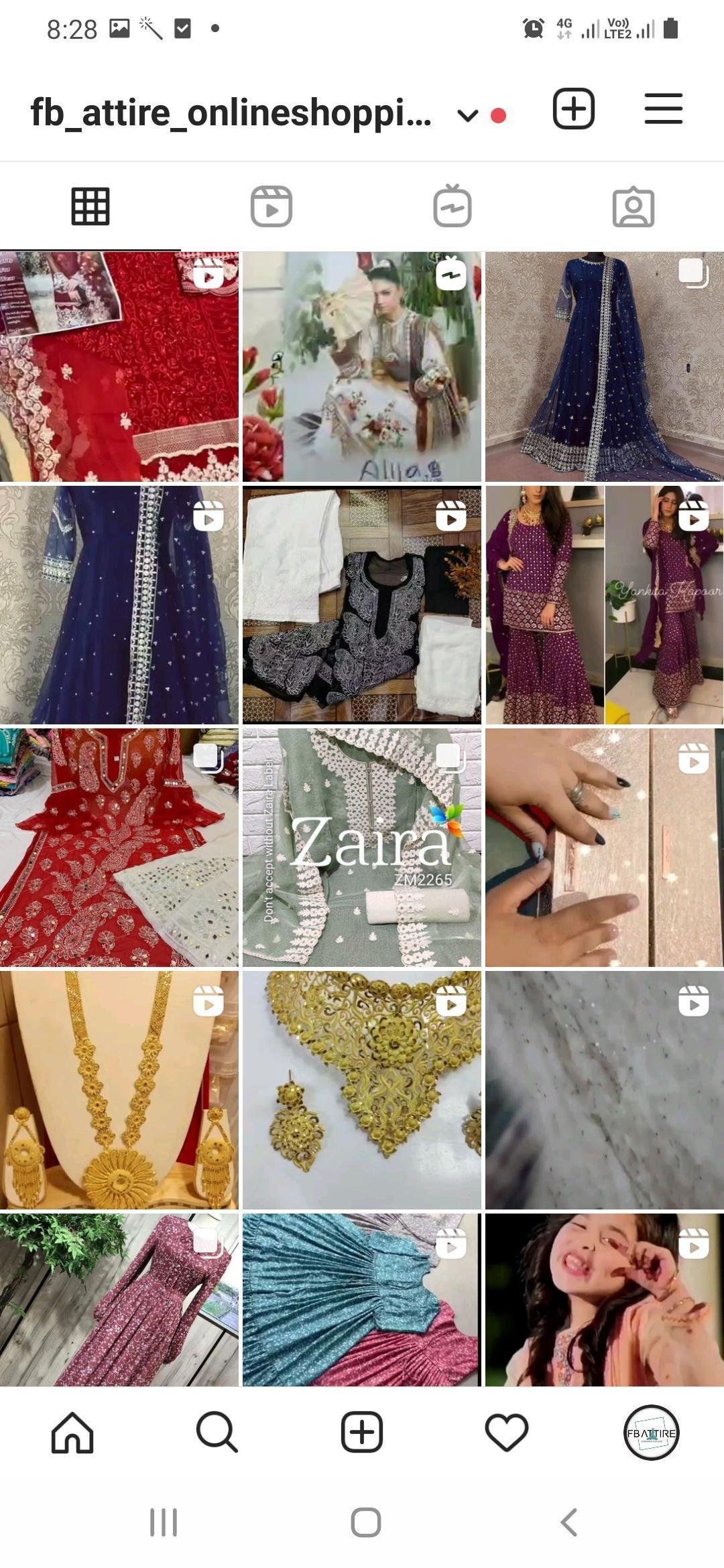Open the activity heart tab
The image size is (724, 1568).
507,1433
